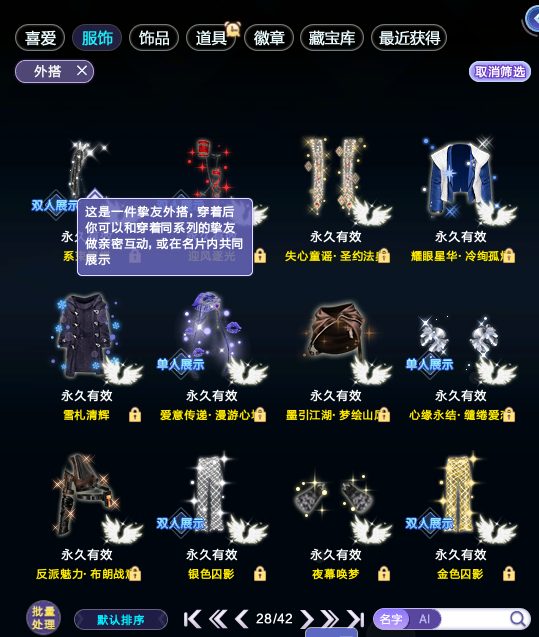
Task: Switch to the 喜爱 tab
Action: pos(40,38)
